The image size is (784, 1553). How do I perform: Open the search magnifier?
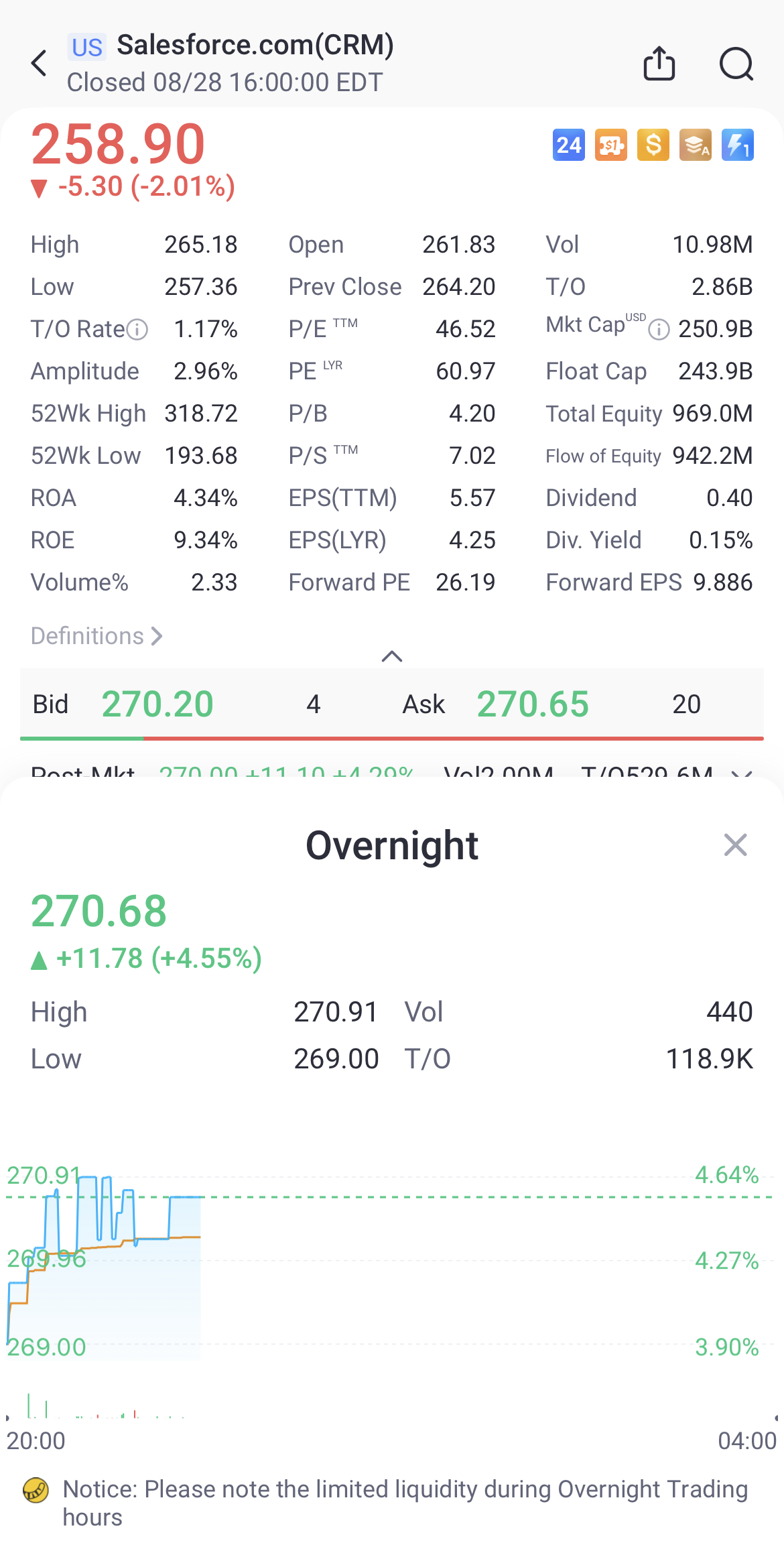tap(736, 64)
